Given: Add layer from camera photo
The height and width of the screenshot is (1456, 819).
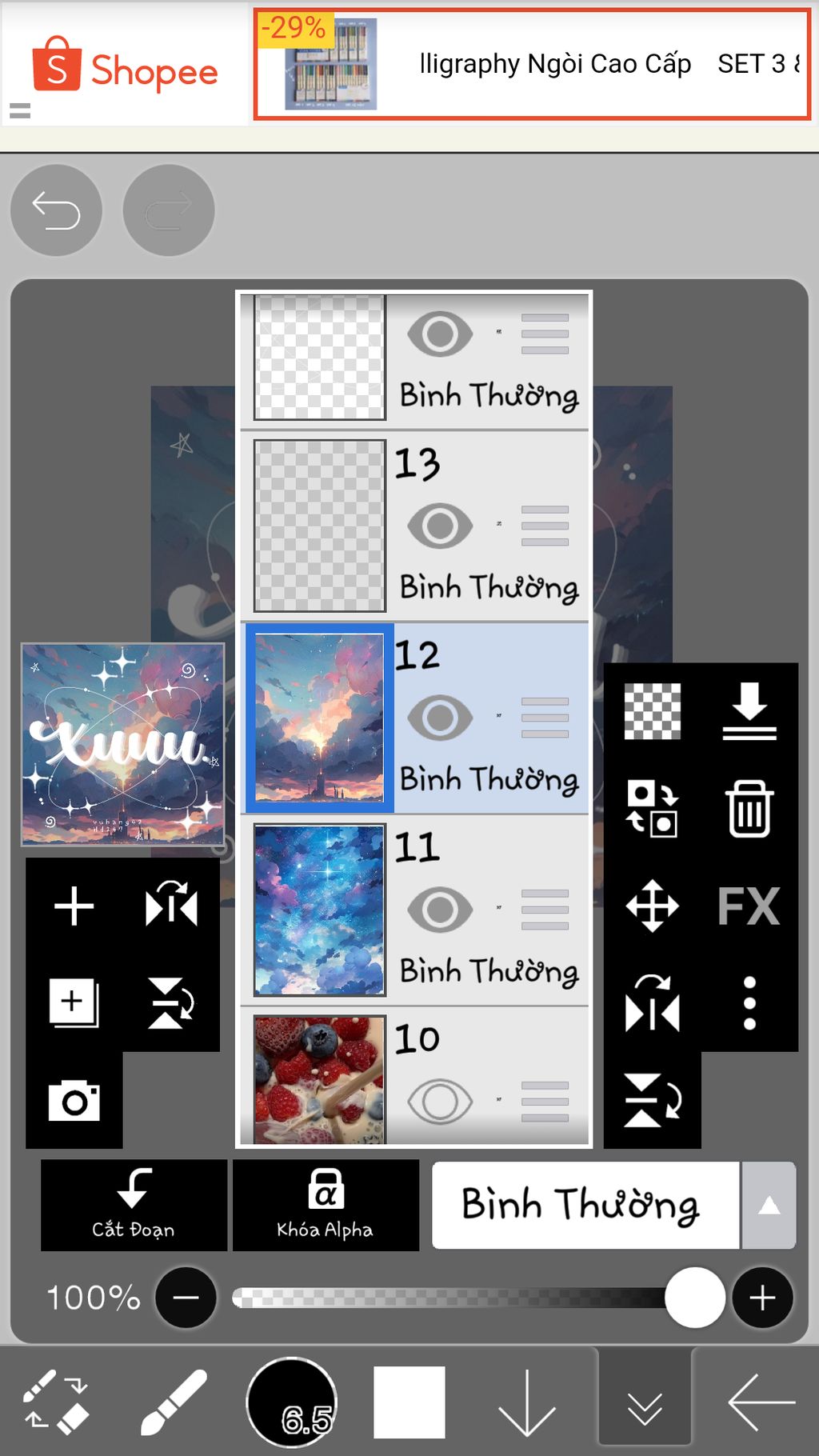Looking at the screenshot, I should pos(74,1101).
